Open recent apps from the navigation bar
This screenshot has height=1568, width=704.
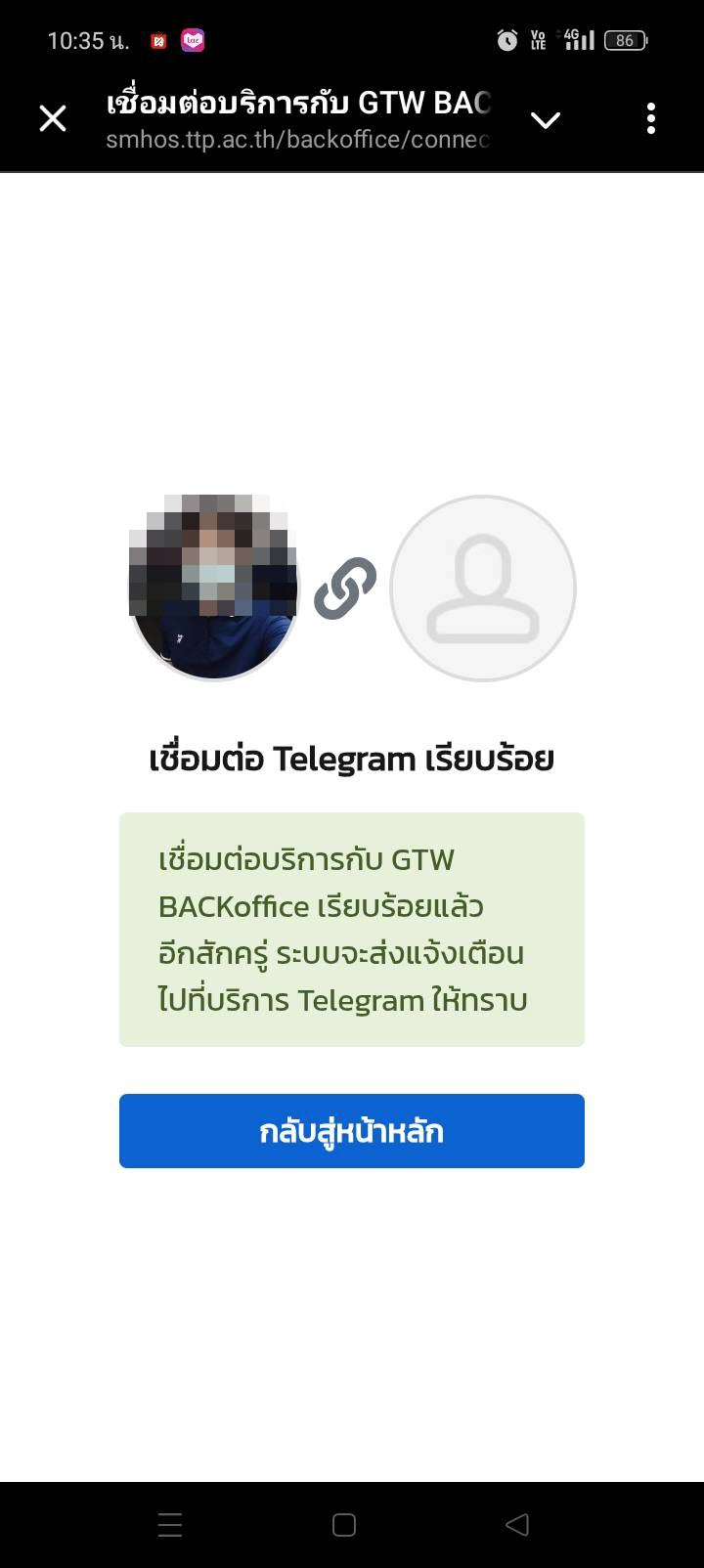click(x=170, y=1524)
